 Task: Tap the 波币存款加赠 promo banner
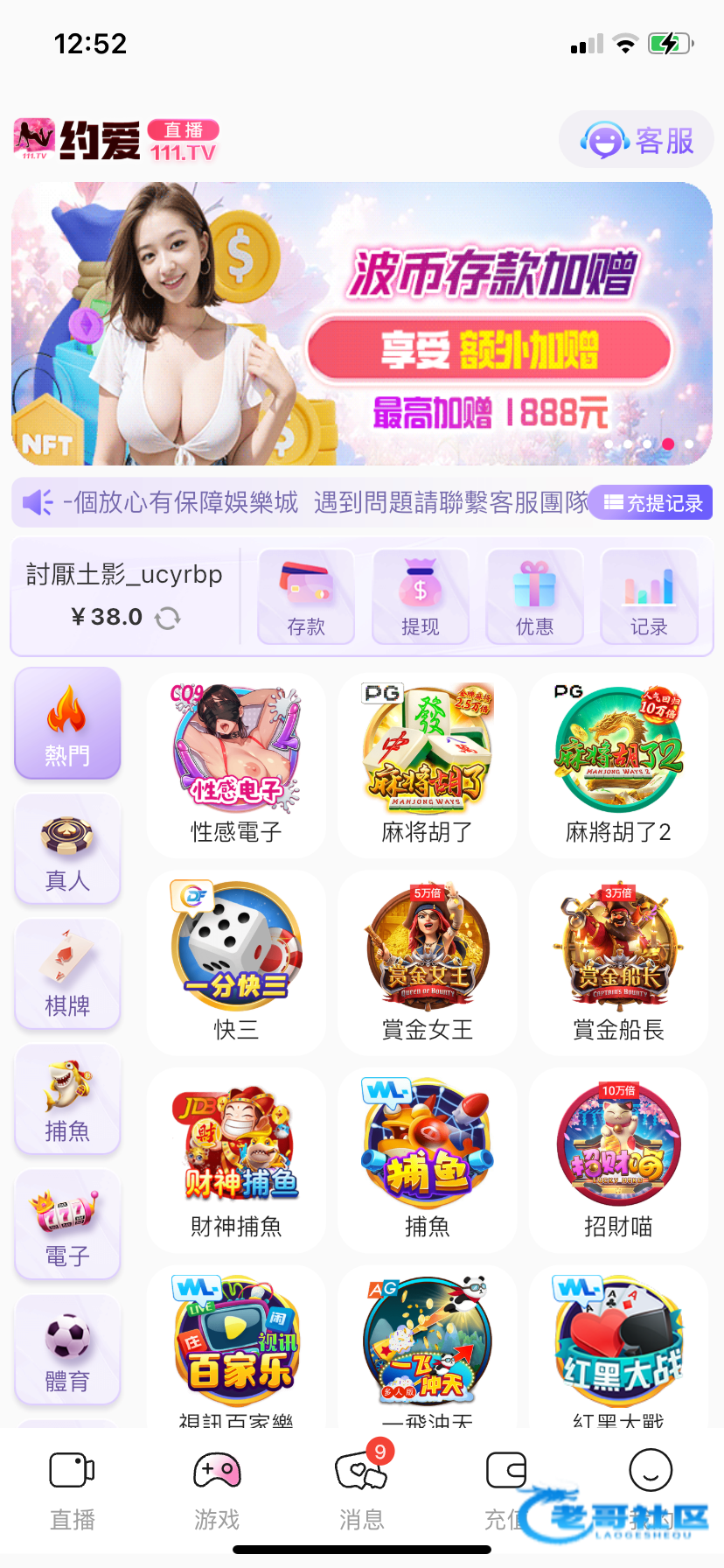pos(362,324)
